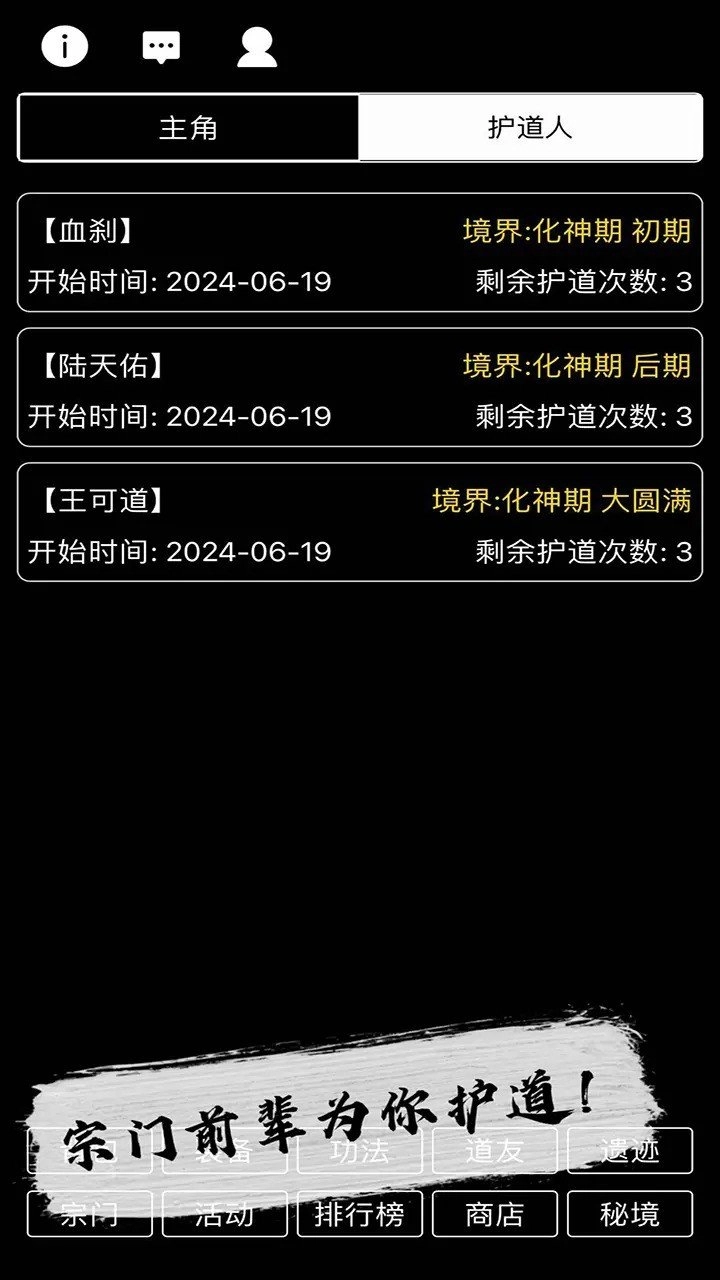Open the info icon at top left
The width and height of the screenshot is (720, 1280).
point(65,45)
